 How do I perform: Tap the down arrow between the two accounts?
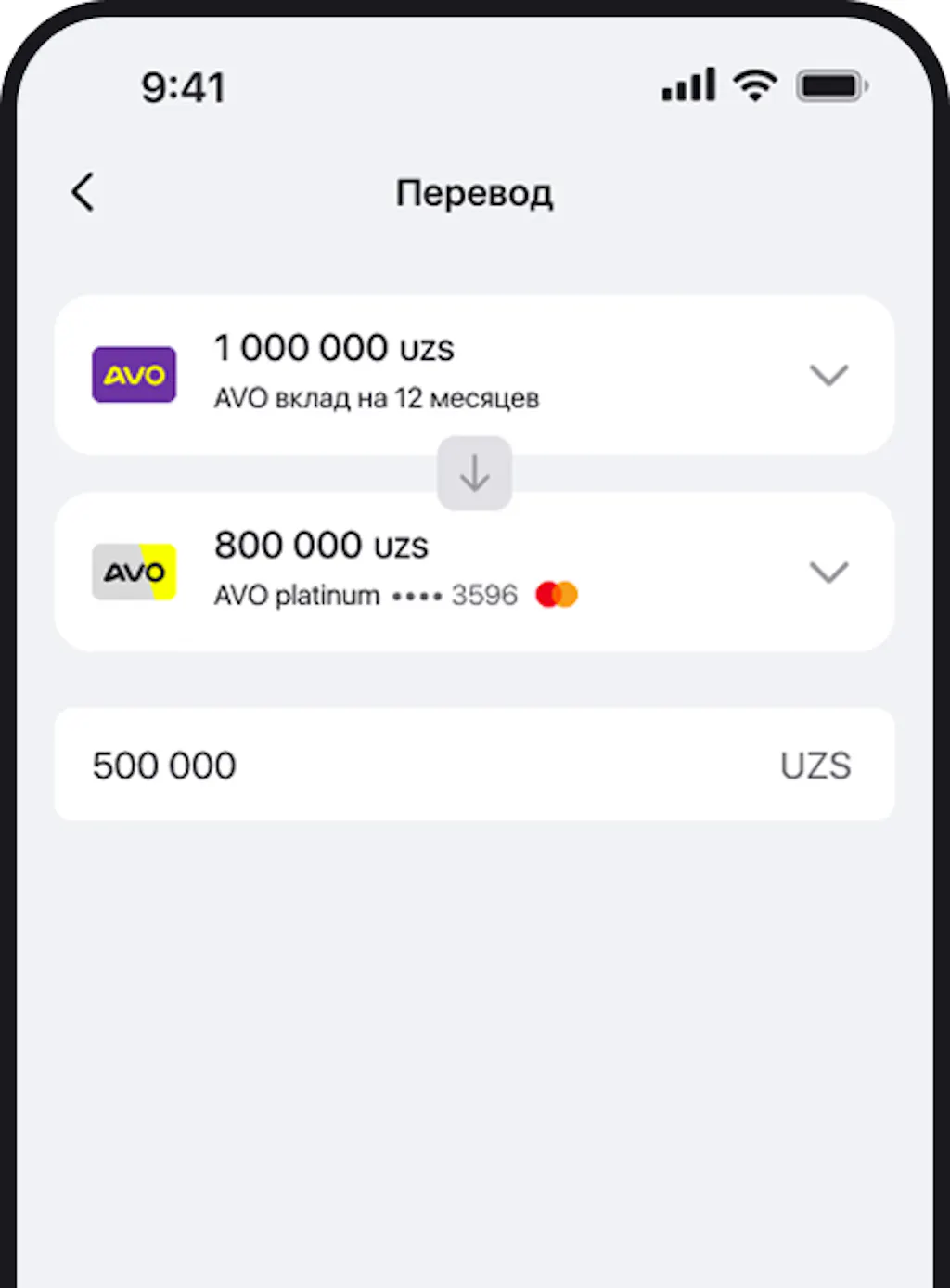[475, 473]
